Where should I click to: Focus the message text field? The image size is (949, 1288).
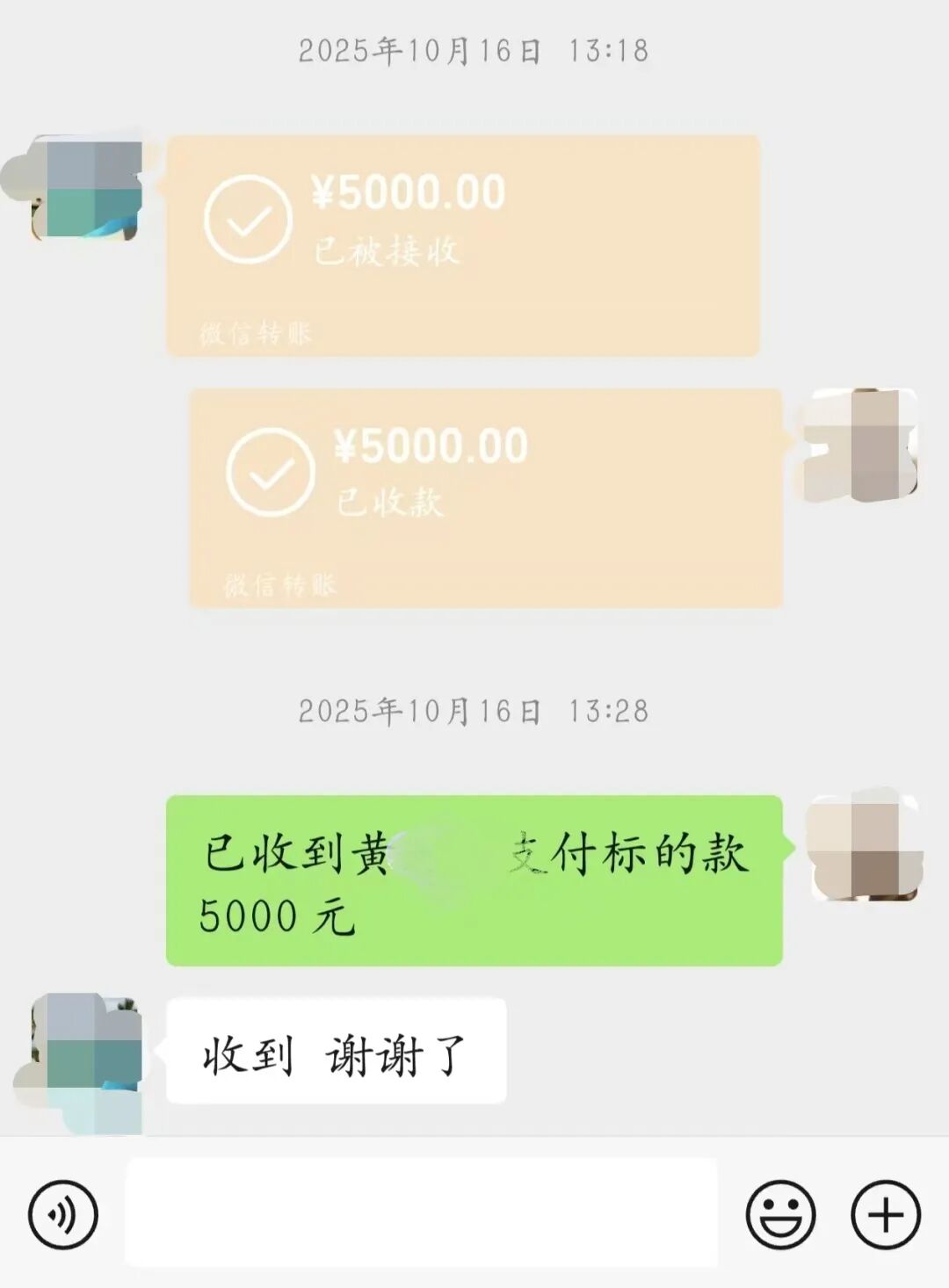point(421,1213)
